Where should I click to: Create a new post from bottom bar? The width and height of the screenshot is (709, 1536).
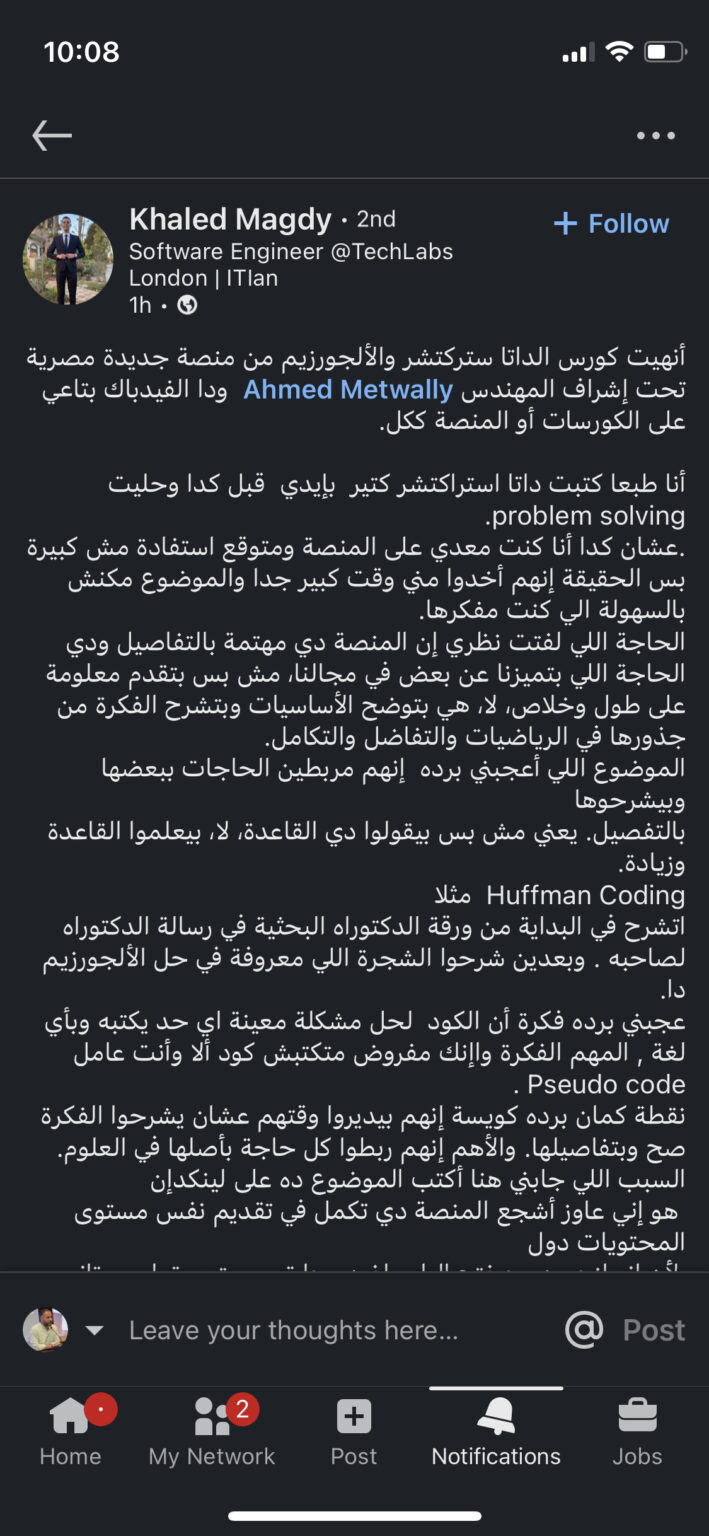354,1432
